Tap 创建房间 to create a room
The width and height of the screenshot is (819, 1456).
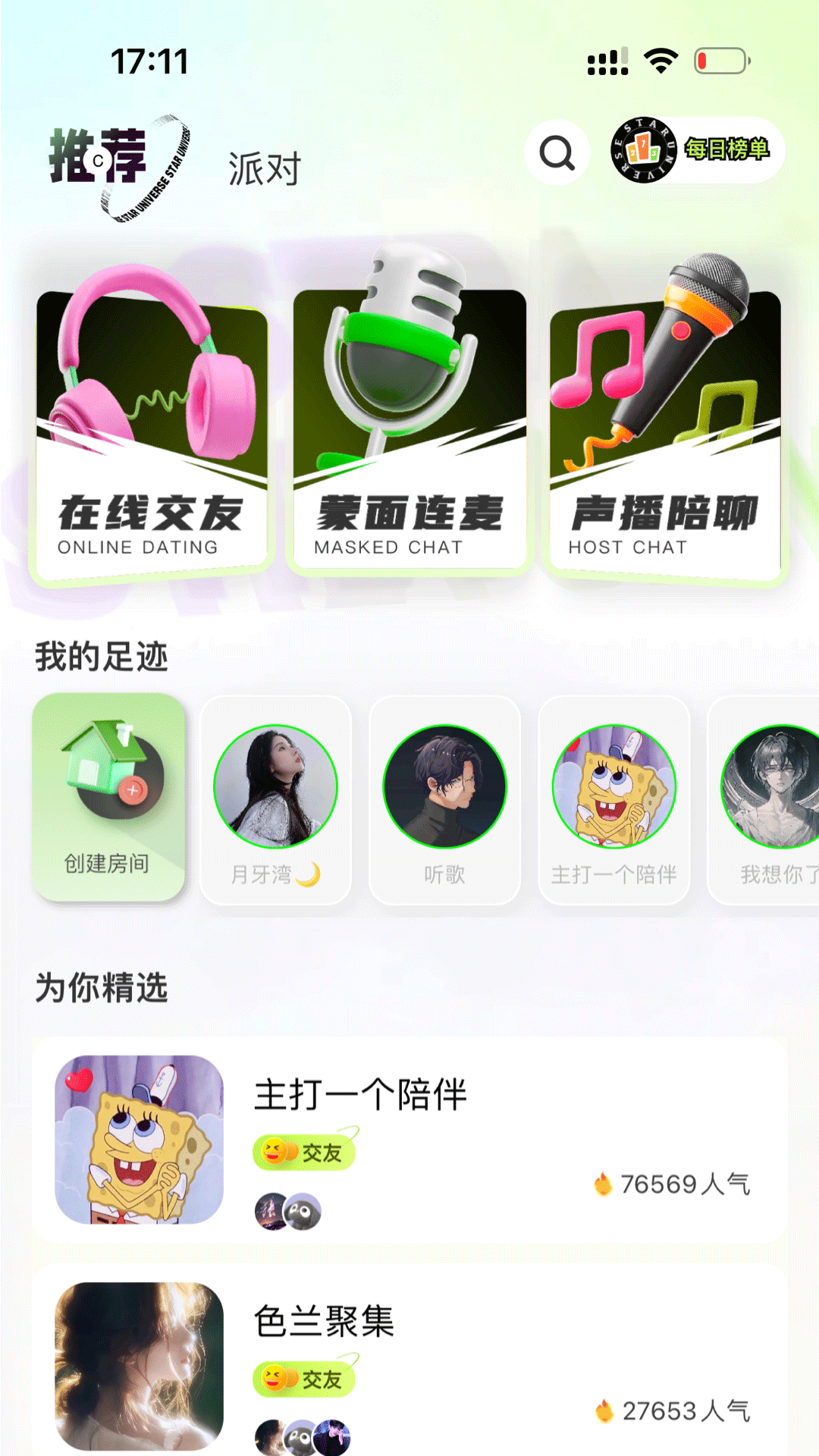[x=108, y=796]
